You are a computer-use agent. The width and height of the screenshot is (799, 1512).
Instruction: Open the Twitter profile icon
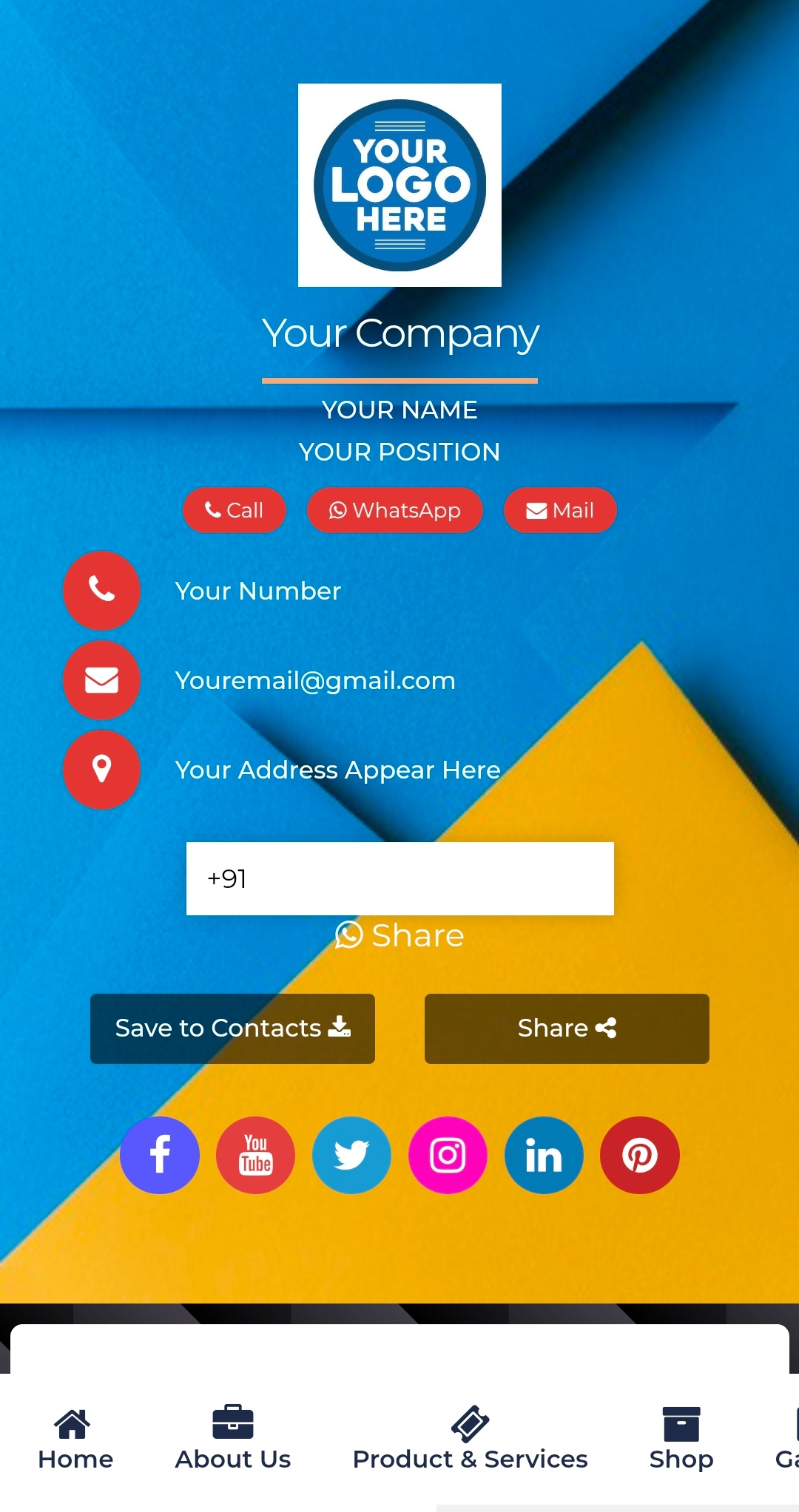351,1155
